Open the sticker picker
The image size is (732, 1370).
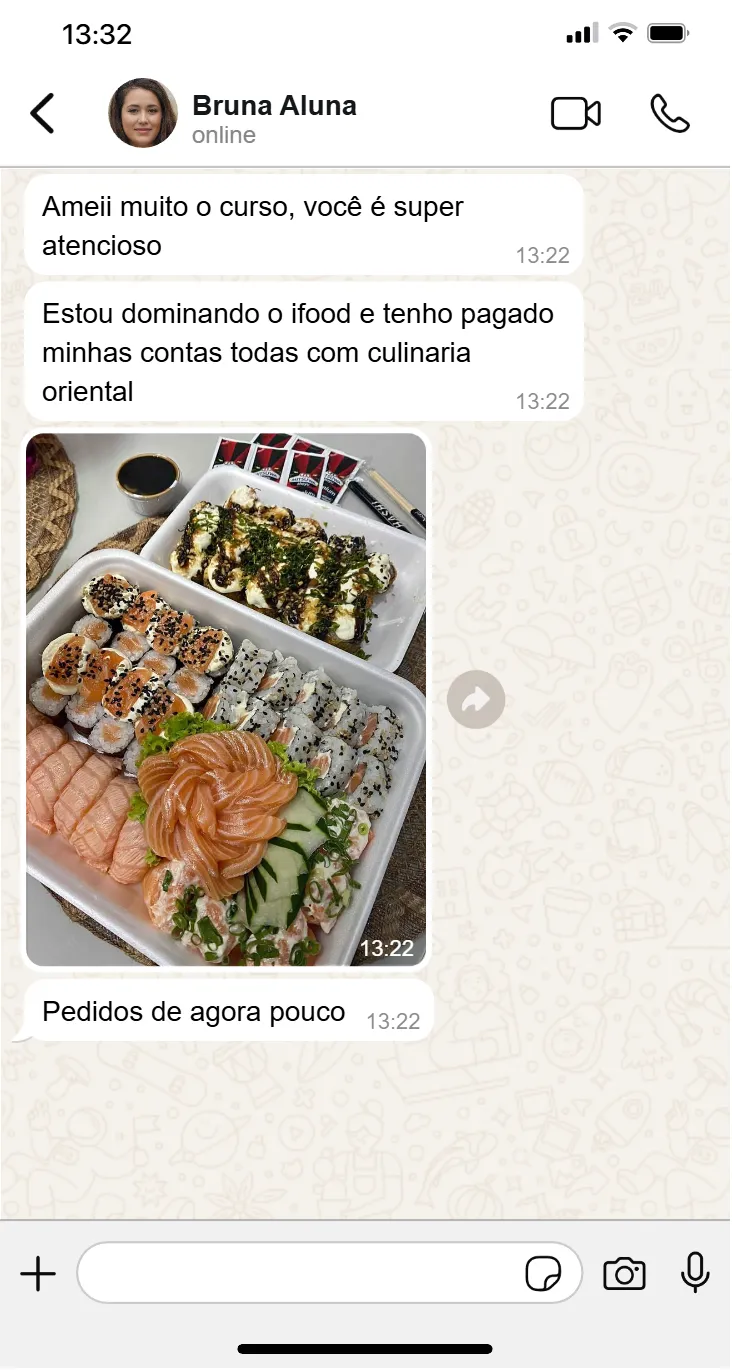tap(543, 1274)
